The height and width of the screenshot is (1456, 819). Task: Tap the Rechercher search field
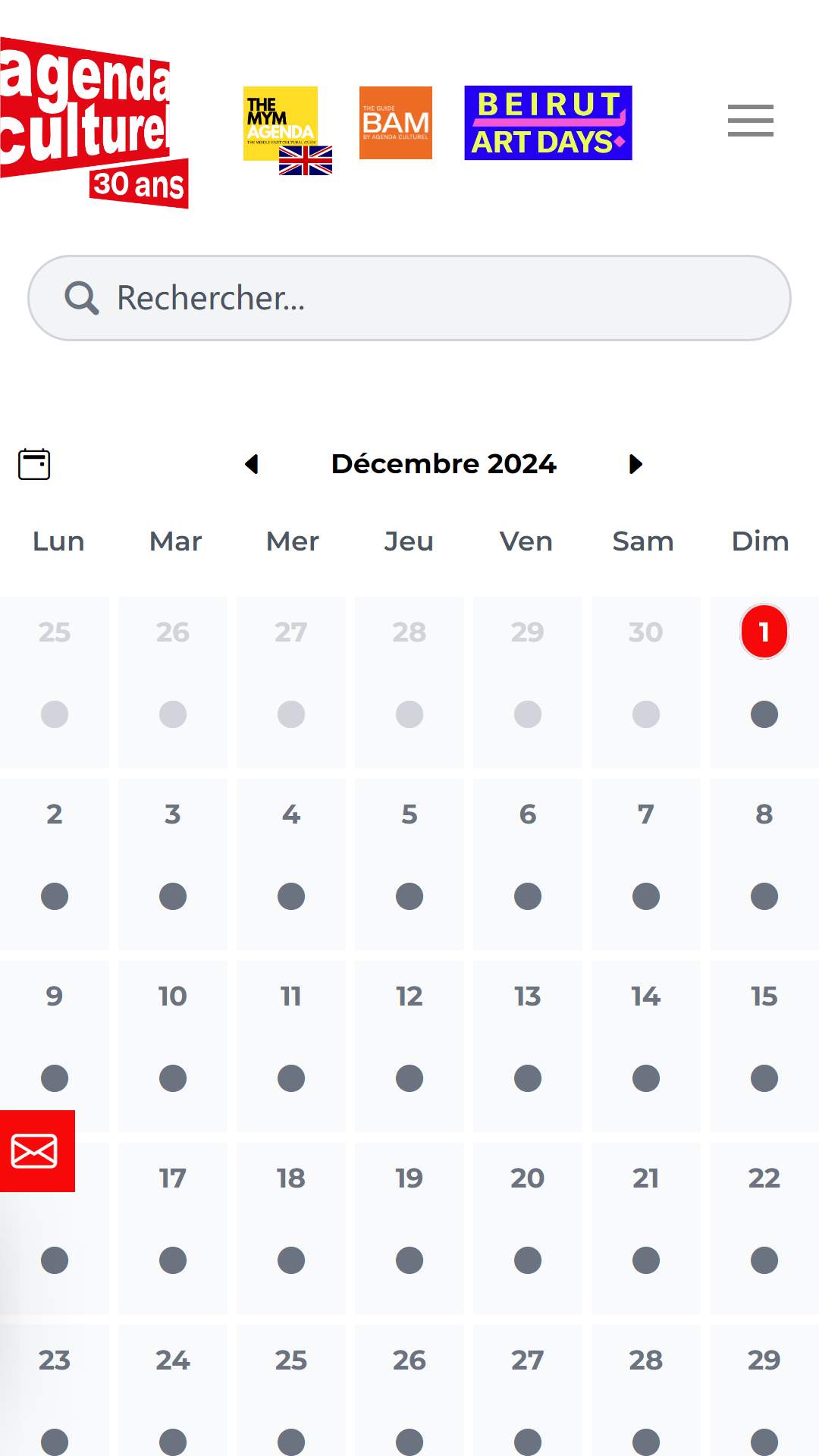pos(409,298)
